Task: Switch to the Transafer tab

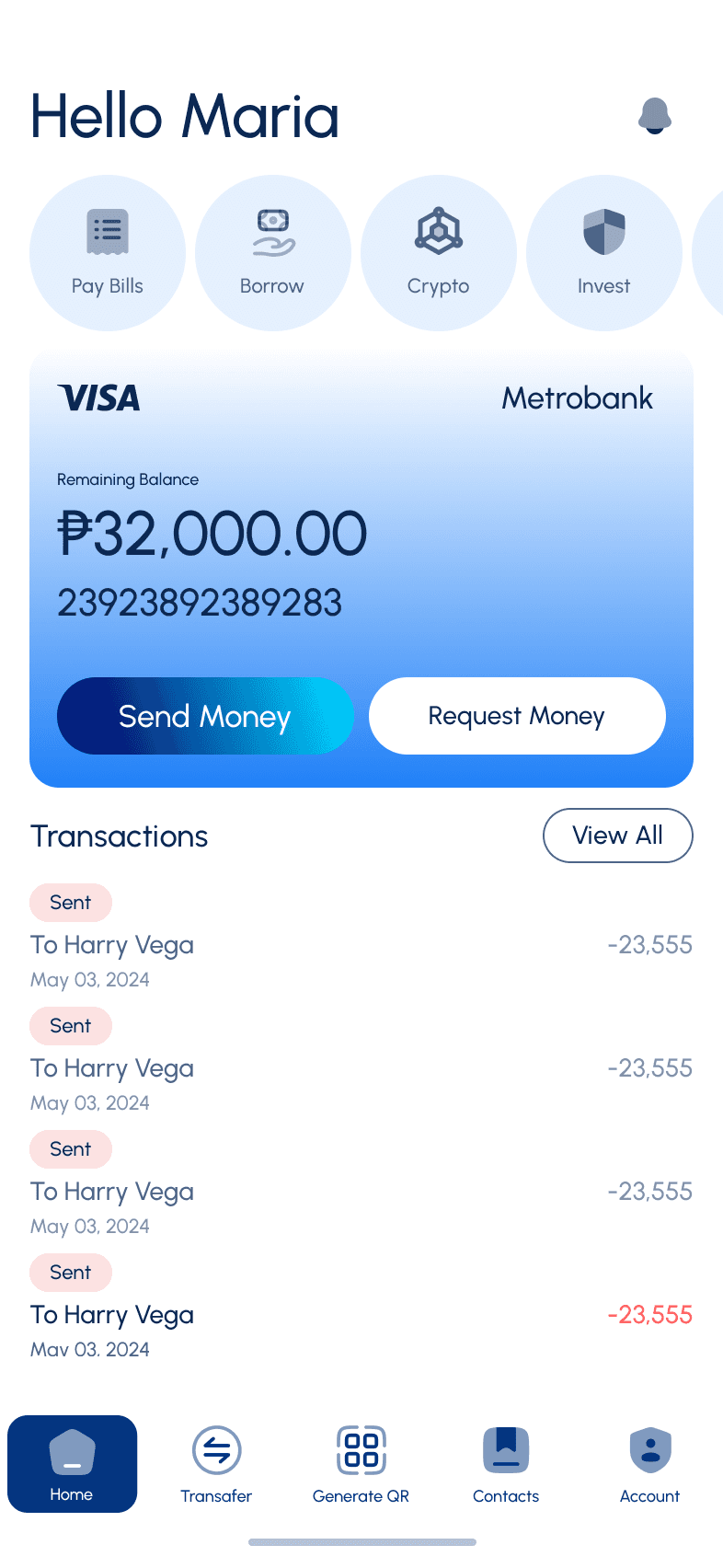Action: tap(216, 1463)
